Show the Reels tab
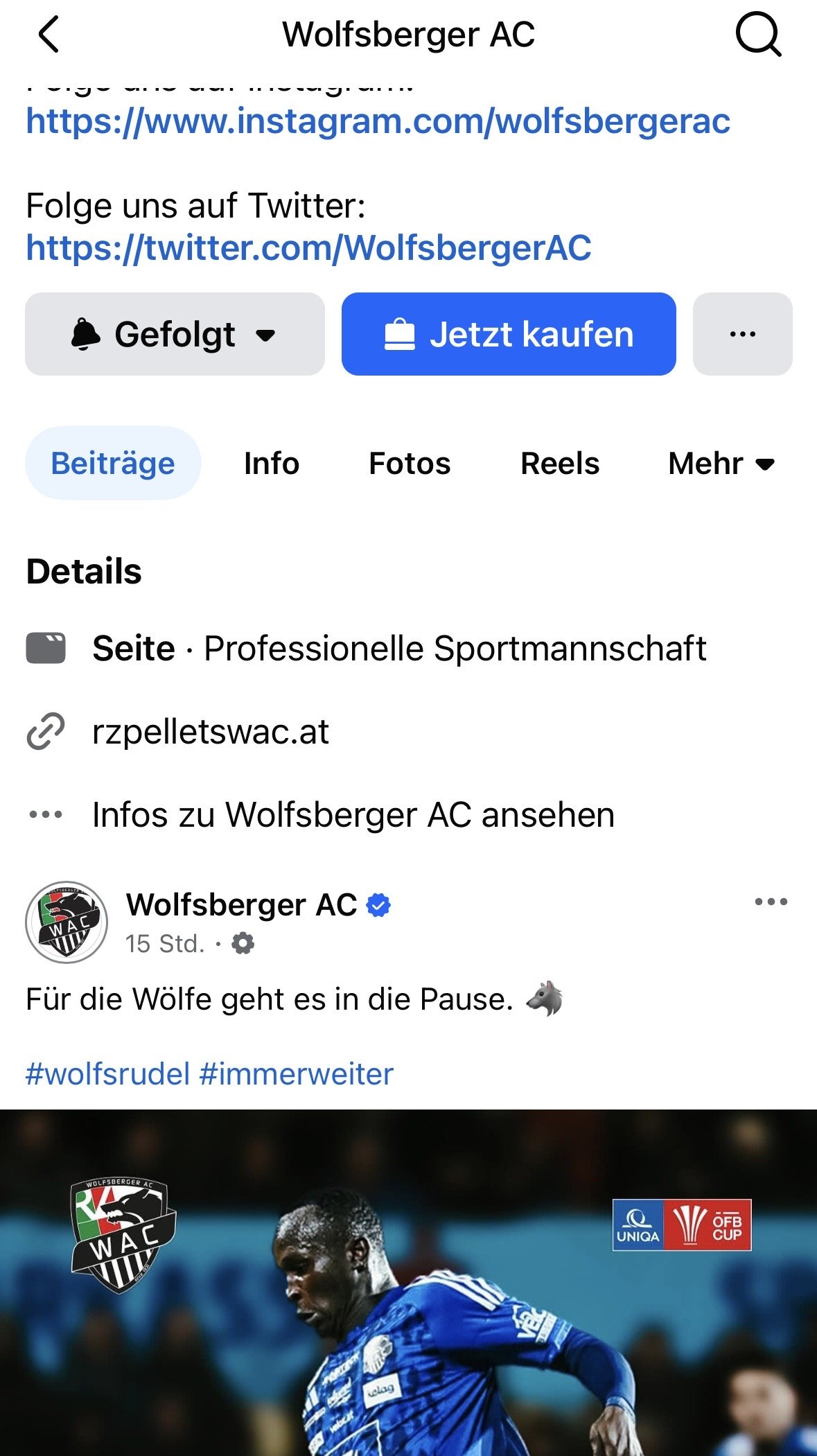This screenshot has height=1456, width=817. point(560,463)
